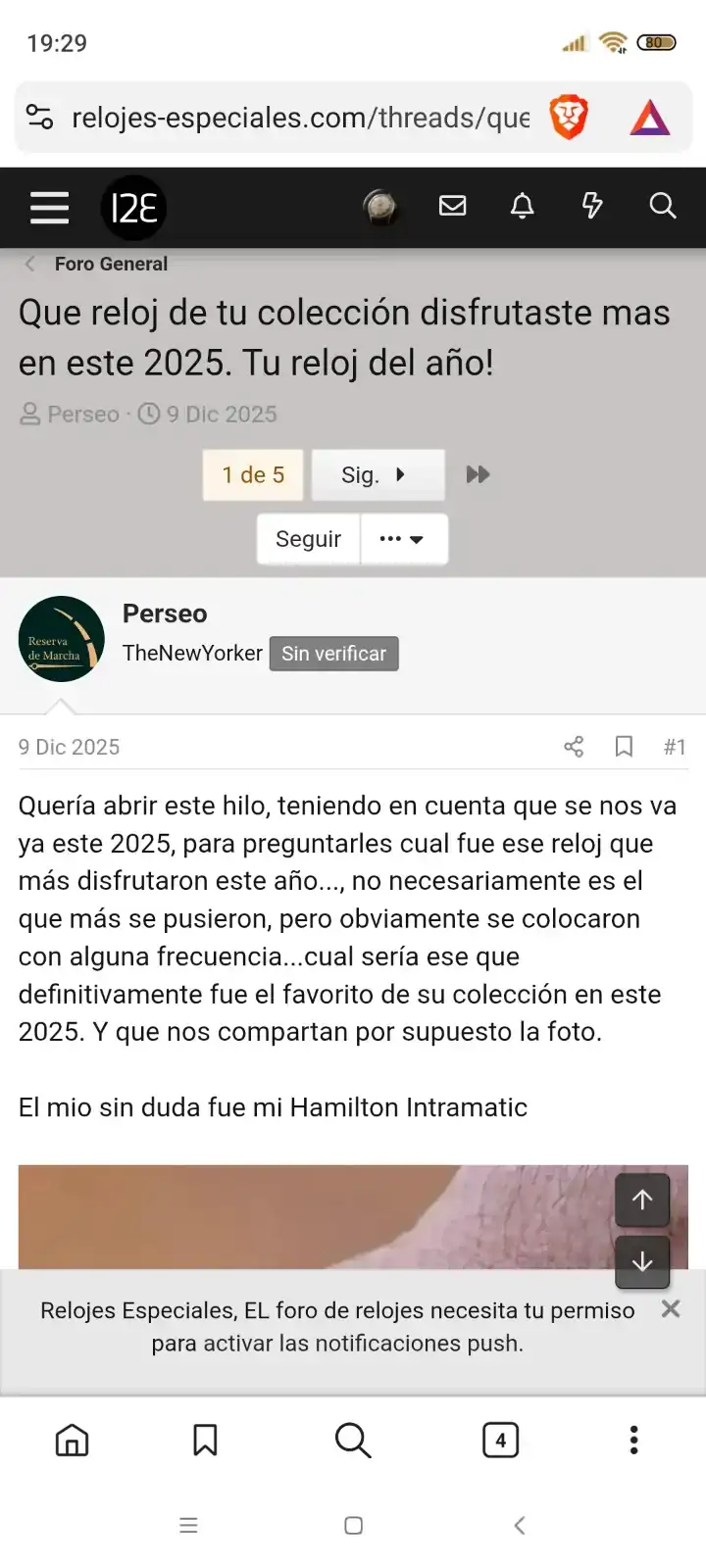Viewport: 706px width, 1568px height.
Task: Open the Brave Shields icon
Action: tap(568, 116)
